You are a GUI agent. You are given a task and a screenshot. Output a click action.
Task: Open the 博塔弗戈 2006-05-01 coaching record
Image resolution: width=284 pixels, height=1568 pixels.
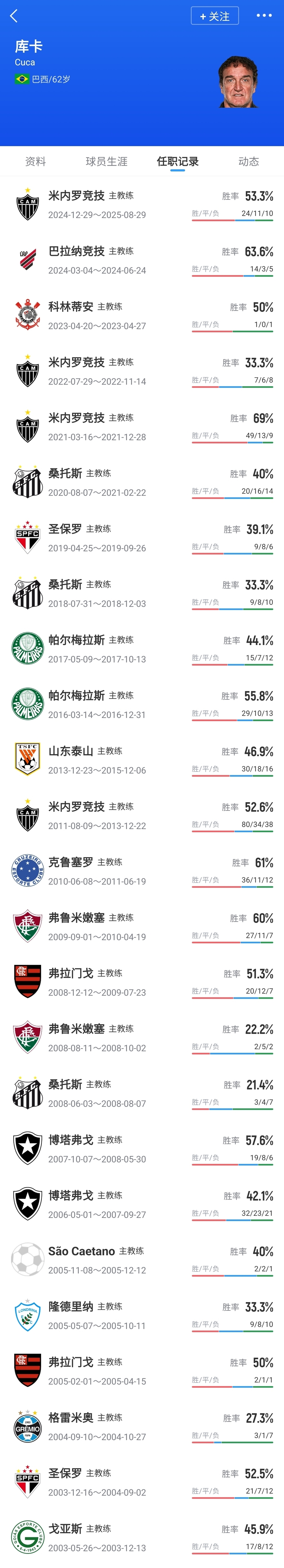142,1204
